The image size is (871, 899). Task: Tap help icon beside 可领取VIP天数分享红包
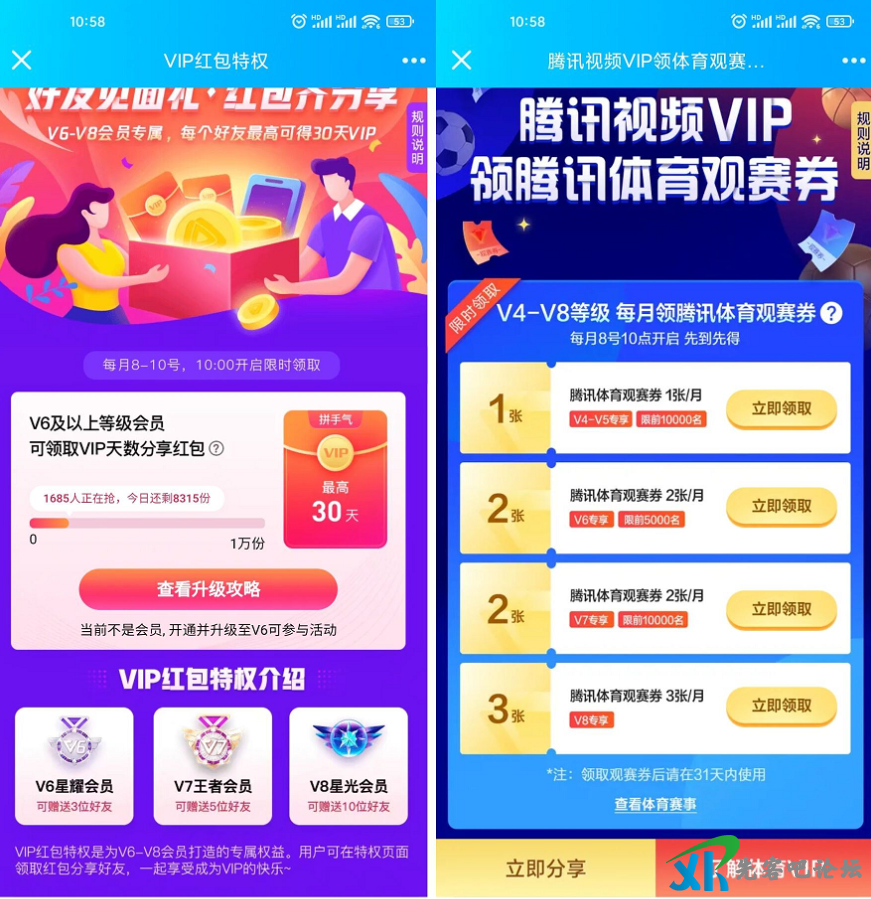[216, 449]
